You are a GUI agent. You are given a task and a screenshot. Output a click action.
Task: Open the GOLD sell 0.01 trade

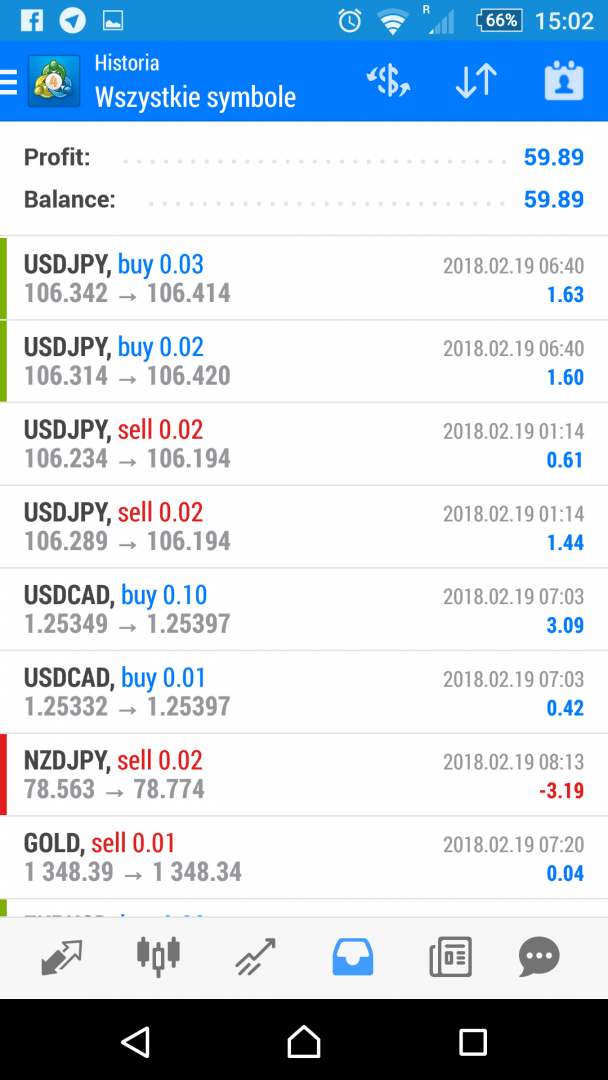(304, 857)
